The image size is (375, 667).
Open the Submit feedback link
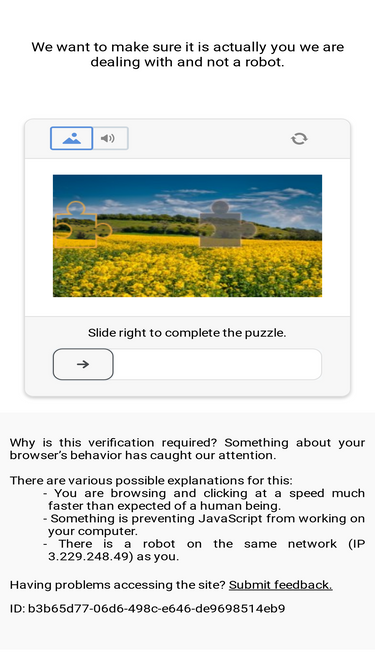click(x=281, y=585)
